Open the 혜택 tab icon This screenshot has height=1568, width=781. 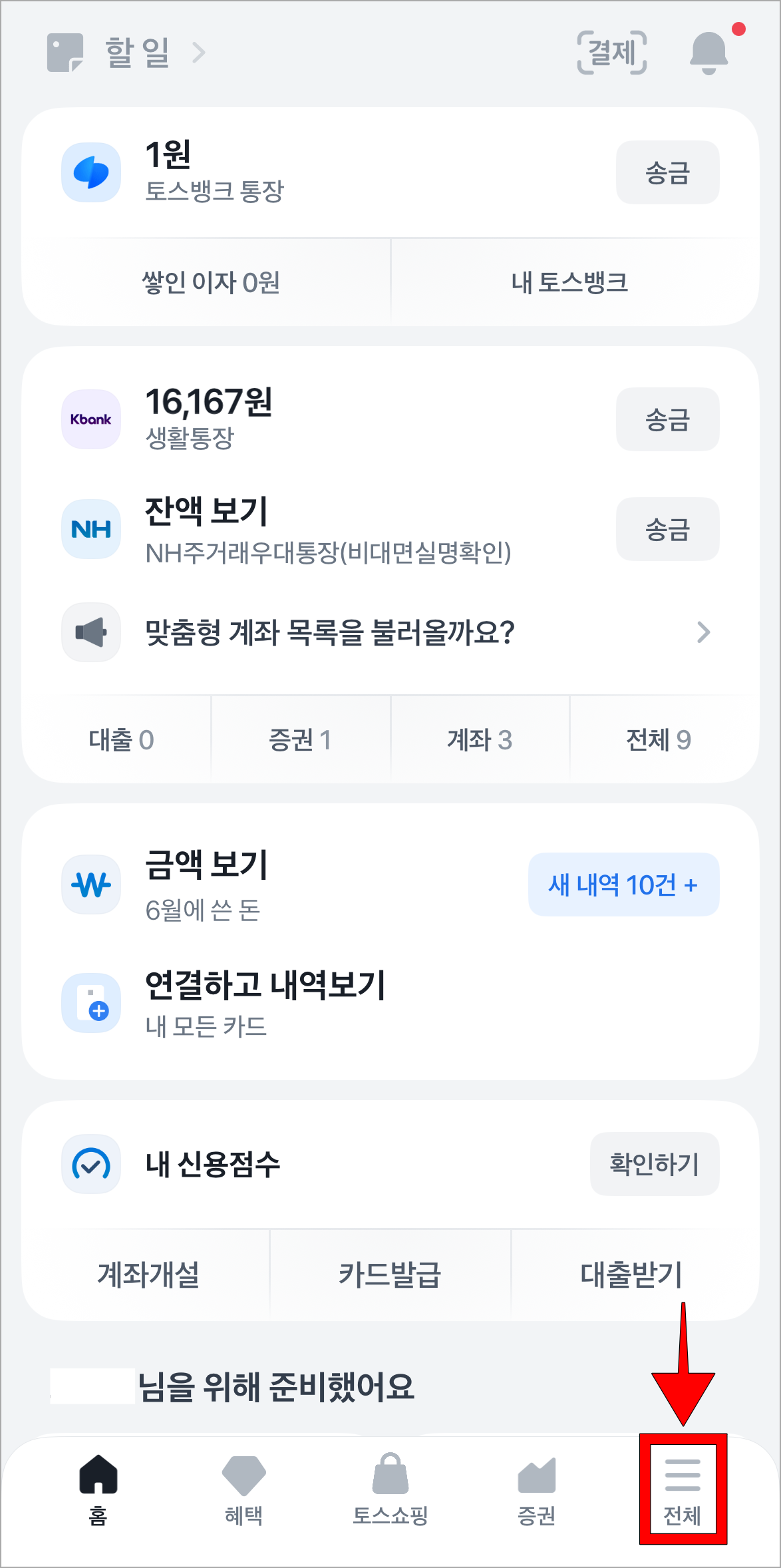point(244,1491)
